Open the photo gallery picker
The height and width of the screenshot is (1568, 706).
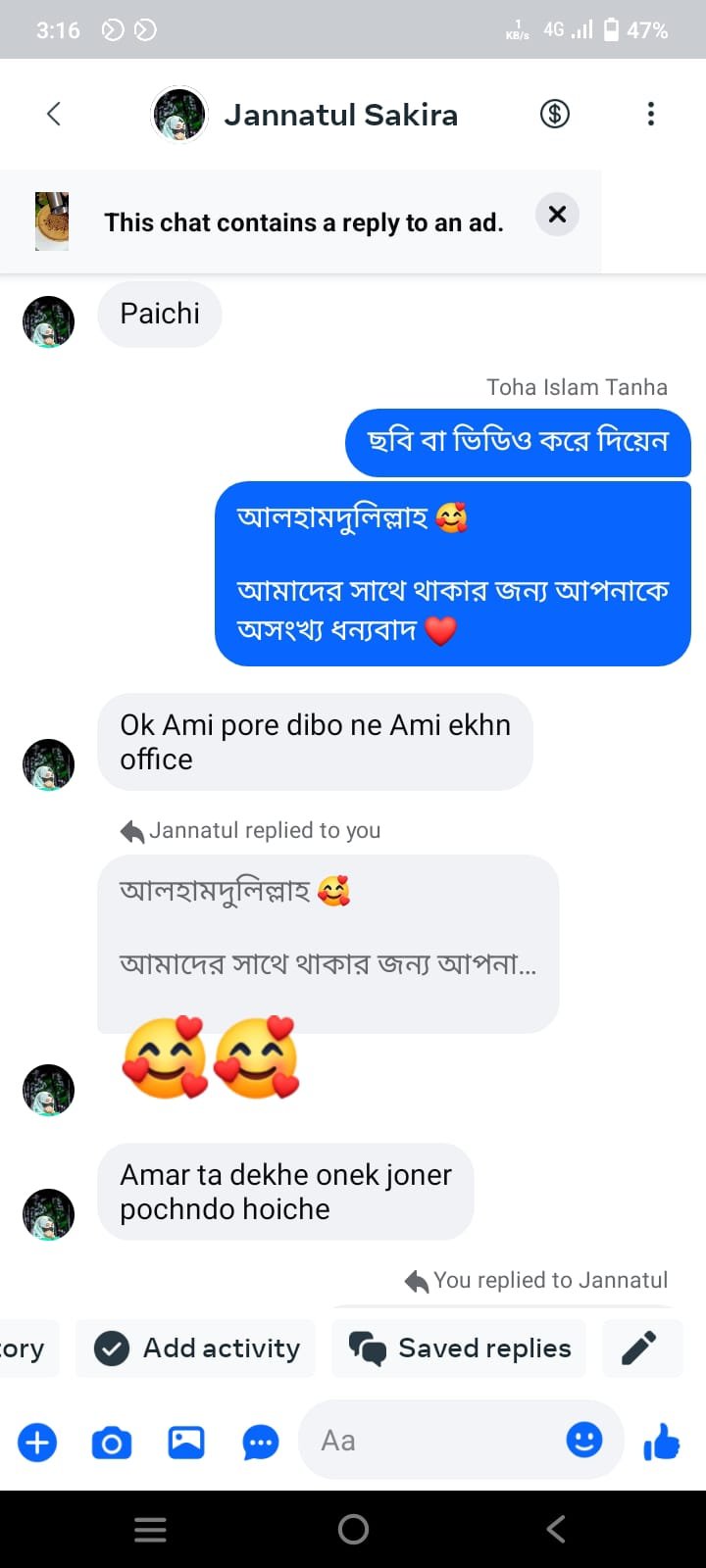(x=186, y=1443)
